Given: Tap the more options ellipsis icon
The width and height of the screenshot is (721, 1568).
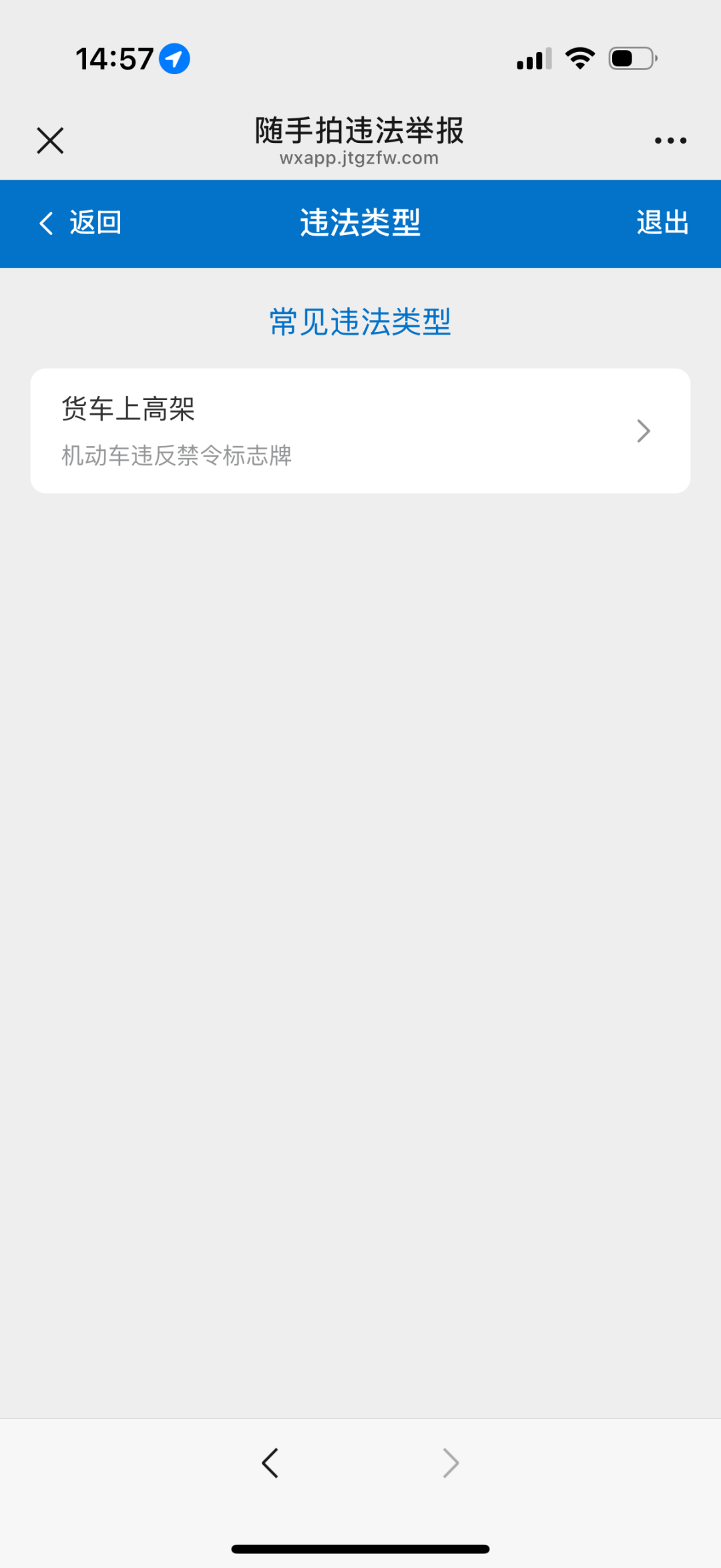Looking at the screenshot, I should point(670,140).
